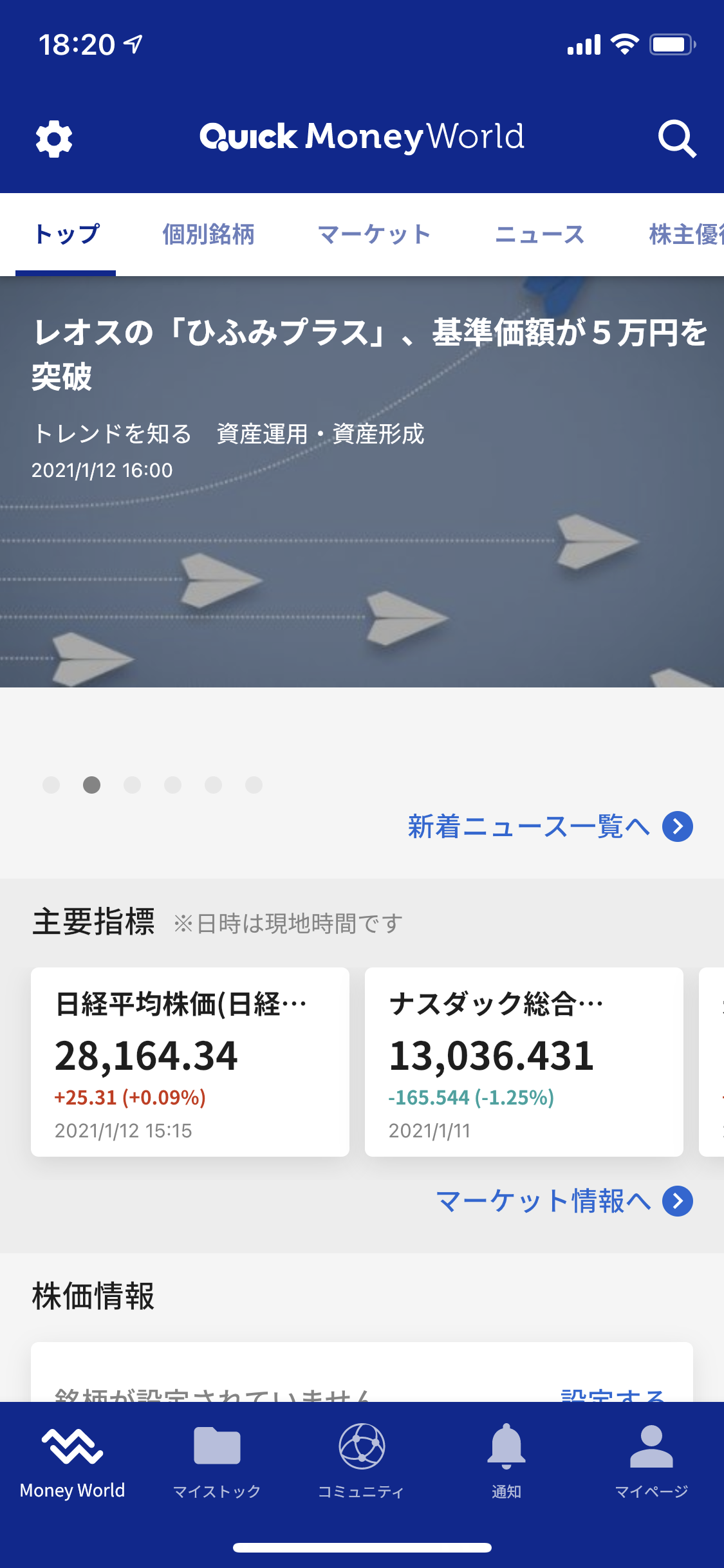
Task: Open the search magnifier
Action: [x=676, y=138]
